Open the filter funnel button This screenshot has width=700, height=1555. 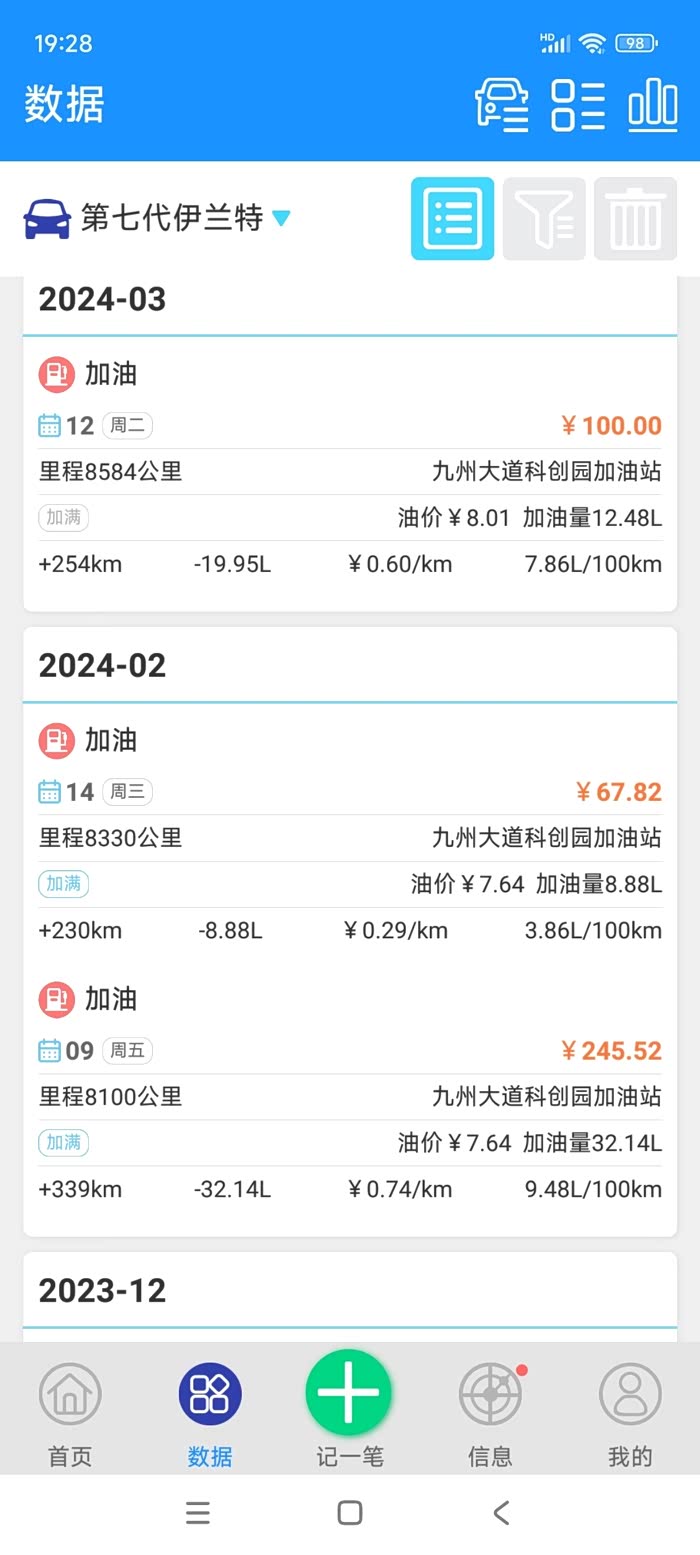click(x=544, y=218)
